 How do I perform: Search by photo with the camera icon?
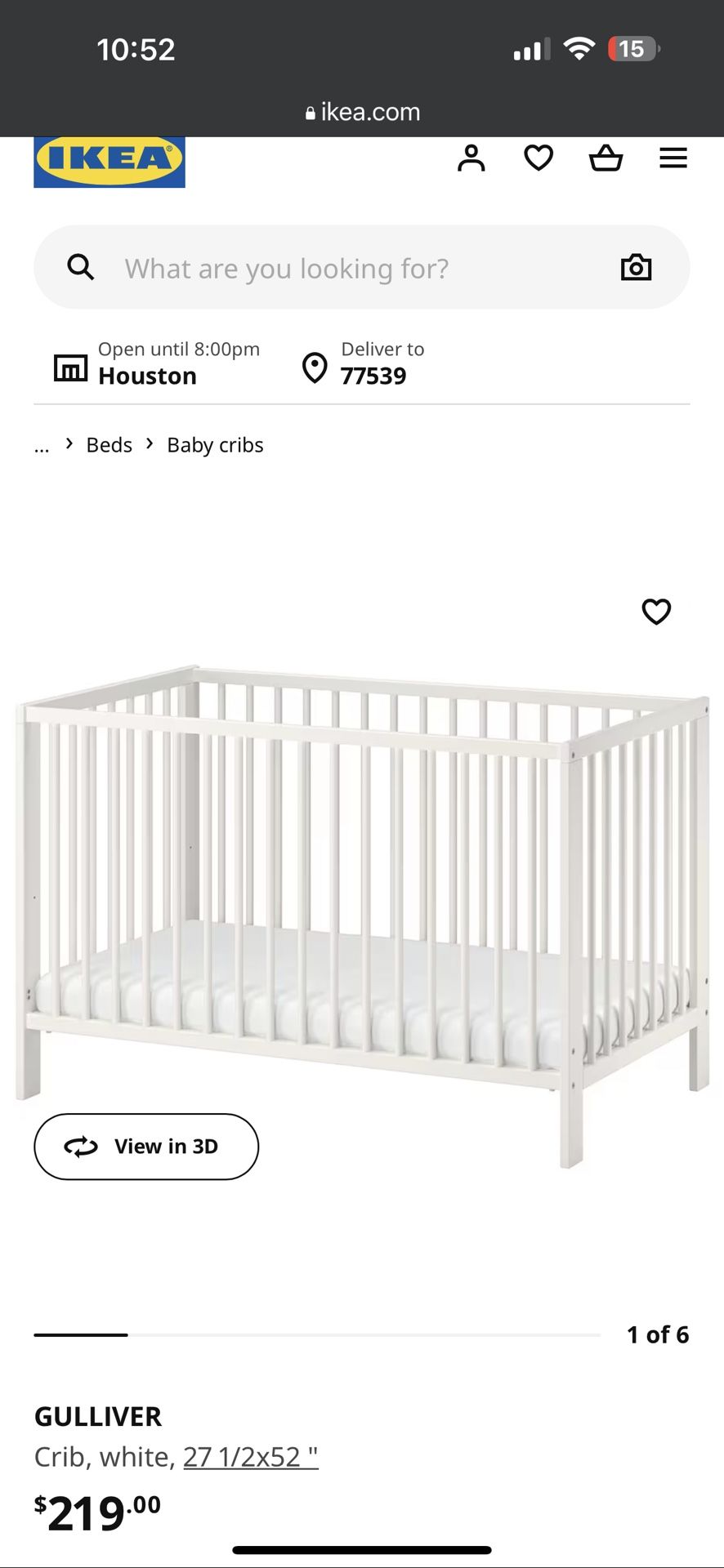click(x=636, y=268)
